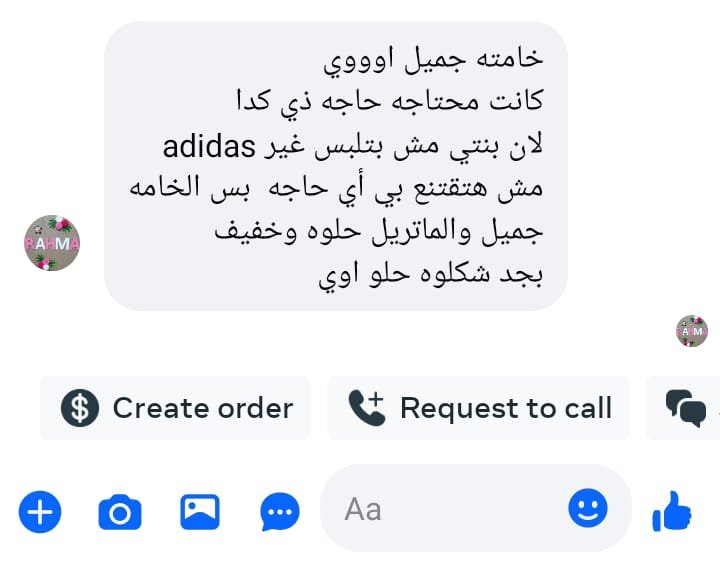Viewport: 720px width, 563px height.
Task: Tap the partially visible chat bubbles chip
Action: pos(686,408)
